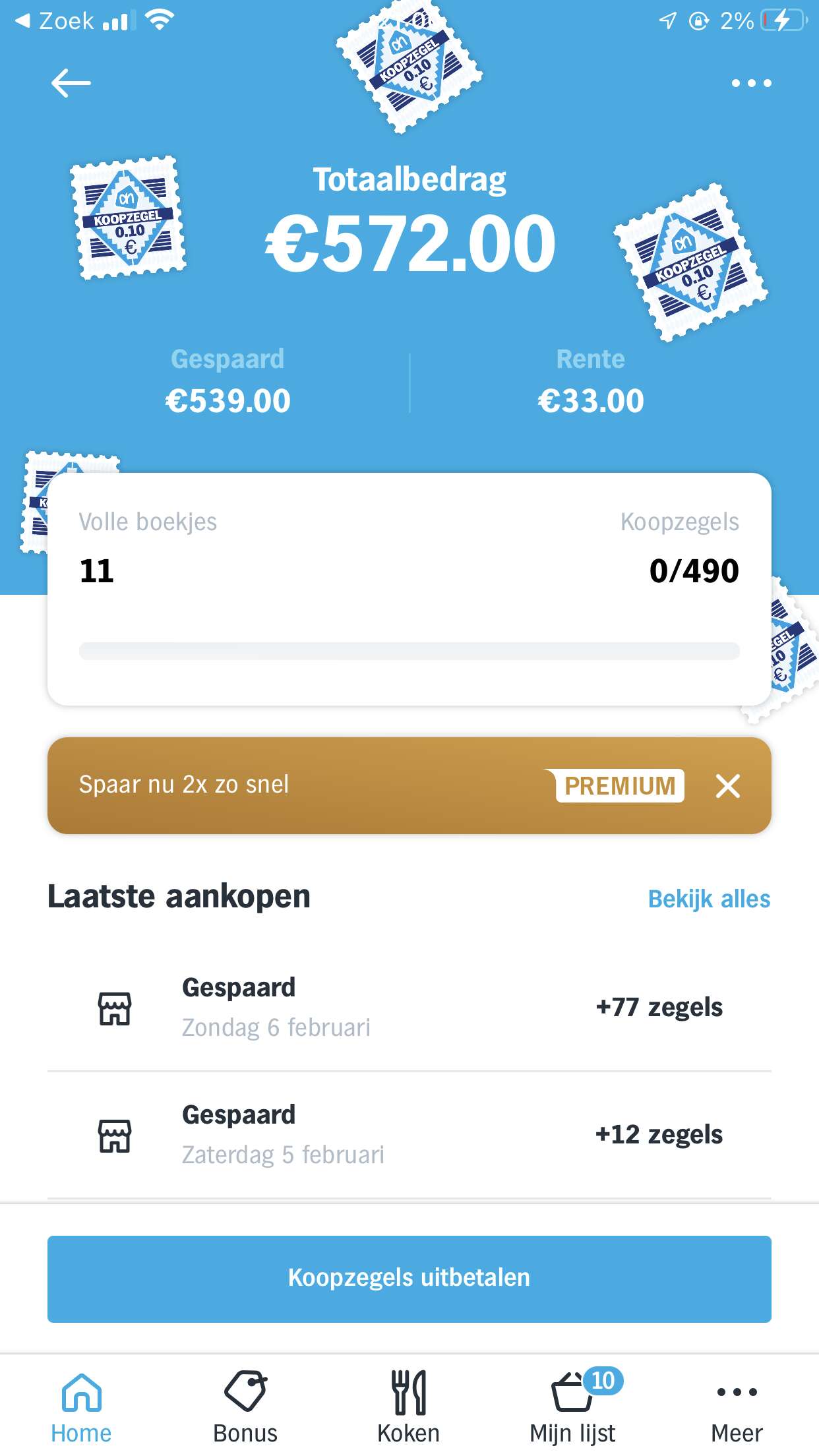Open the Zaterdag 5 februari purchase
The image size is (819, 1456).
point(409,1135)
